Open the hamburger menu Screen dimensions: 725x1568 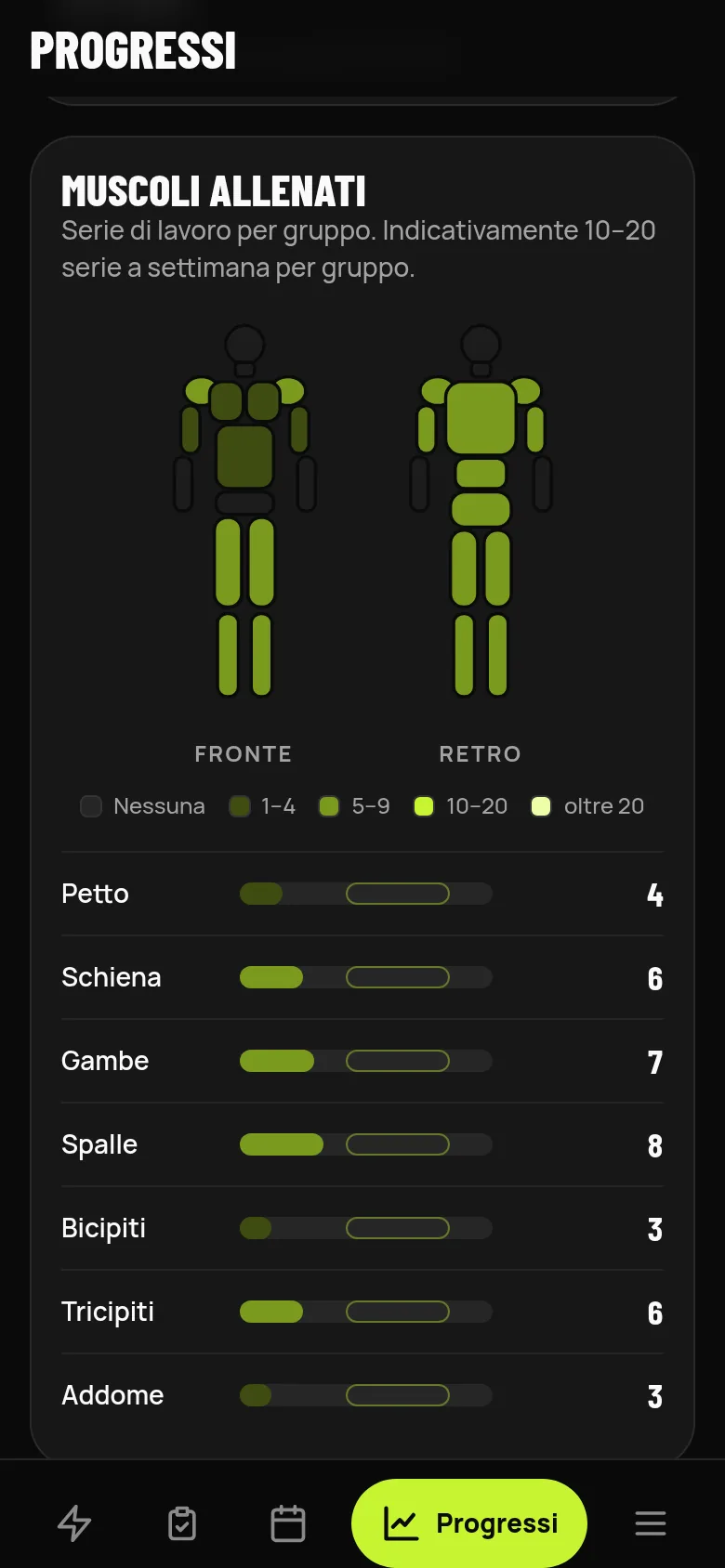click(x=651, y=1523)
